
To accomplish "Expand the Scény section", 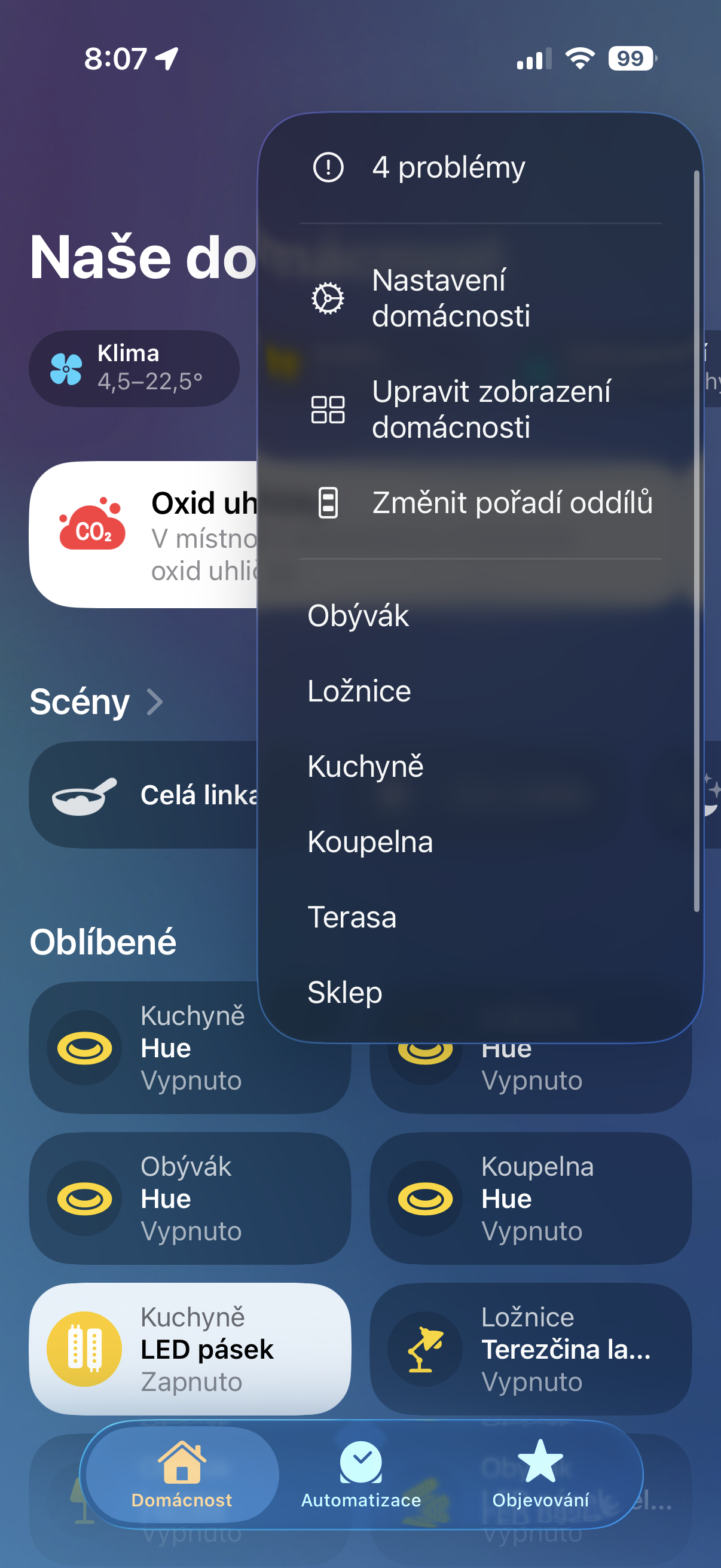I will pos(96,702).
